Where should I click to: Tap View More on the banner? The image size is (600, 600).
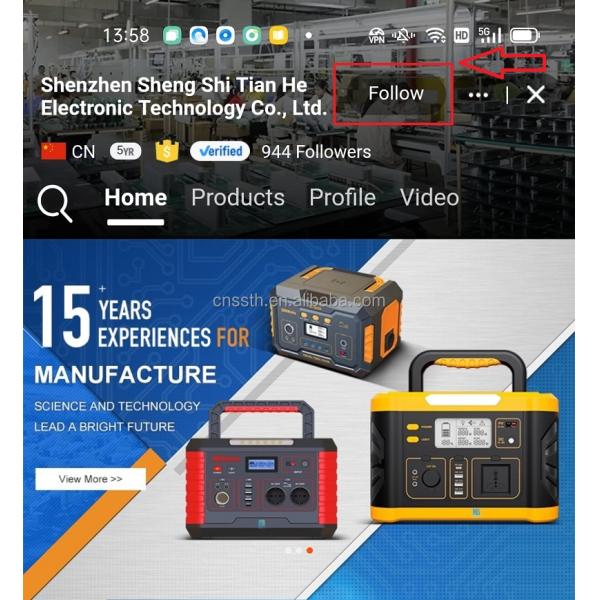point(90,479)
